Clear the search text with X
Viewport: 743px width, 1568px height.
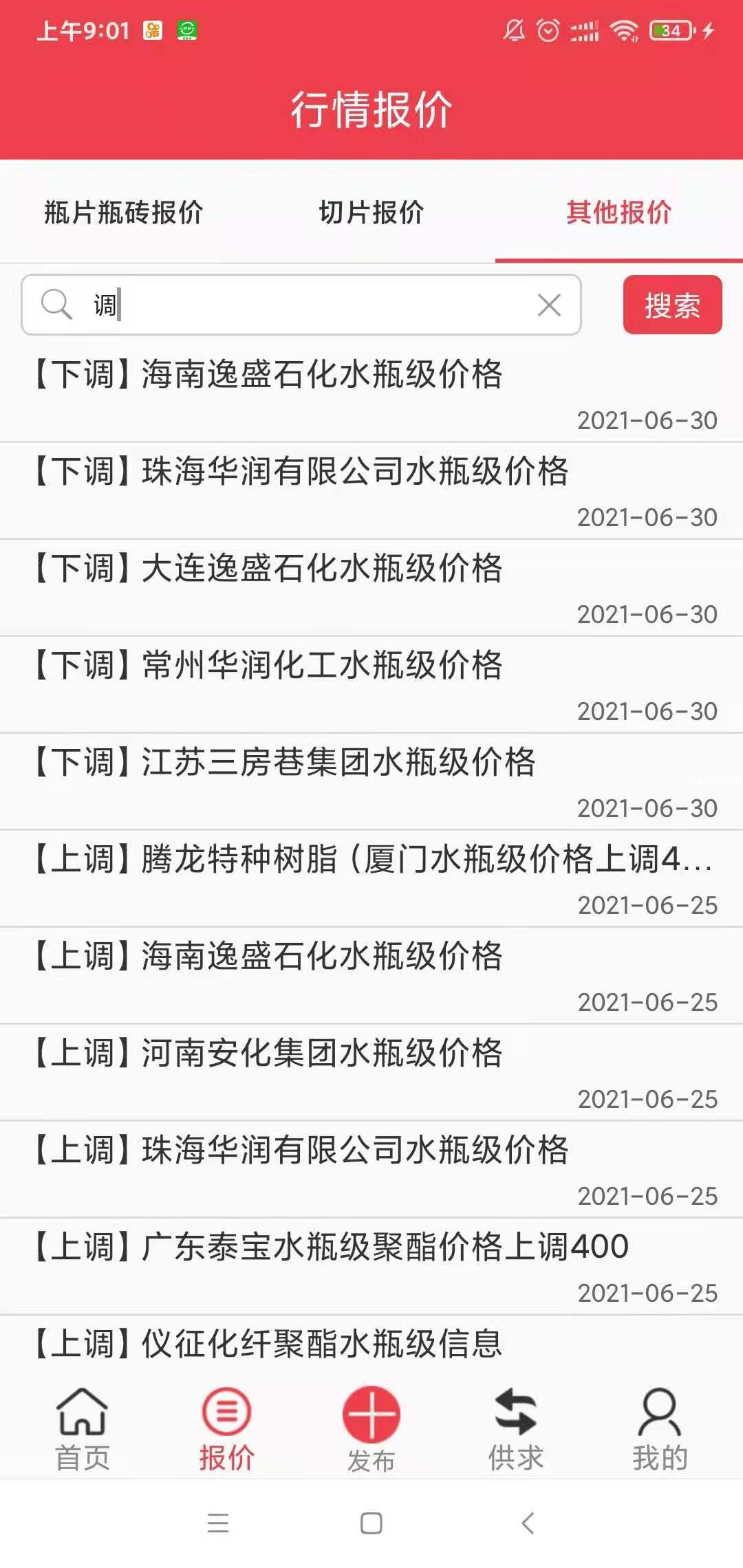coord(549,305)
